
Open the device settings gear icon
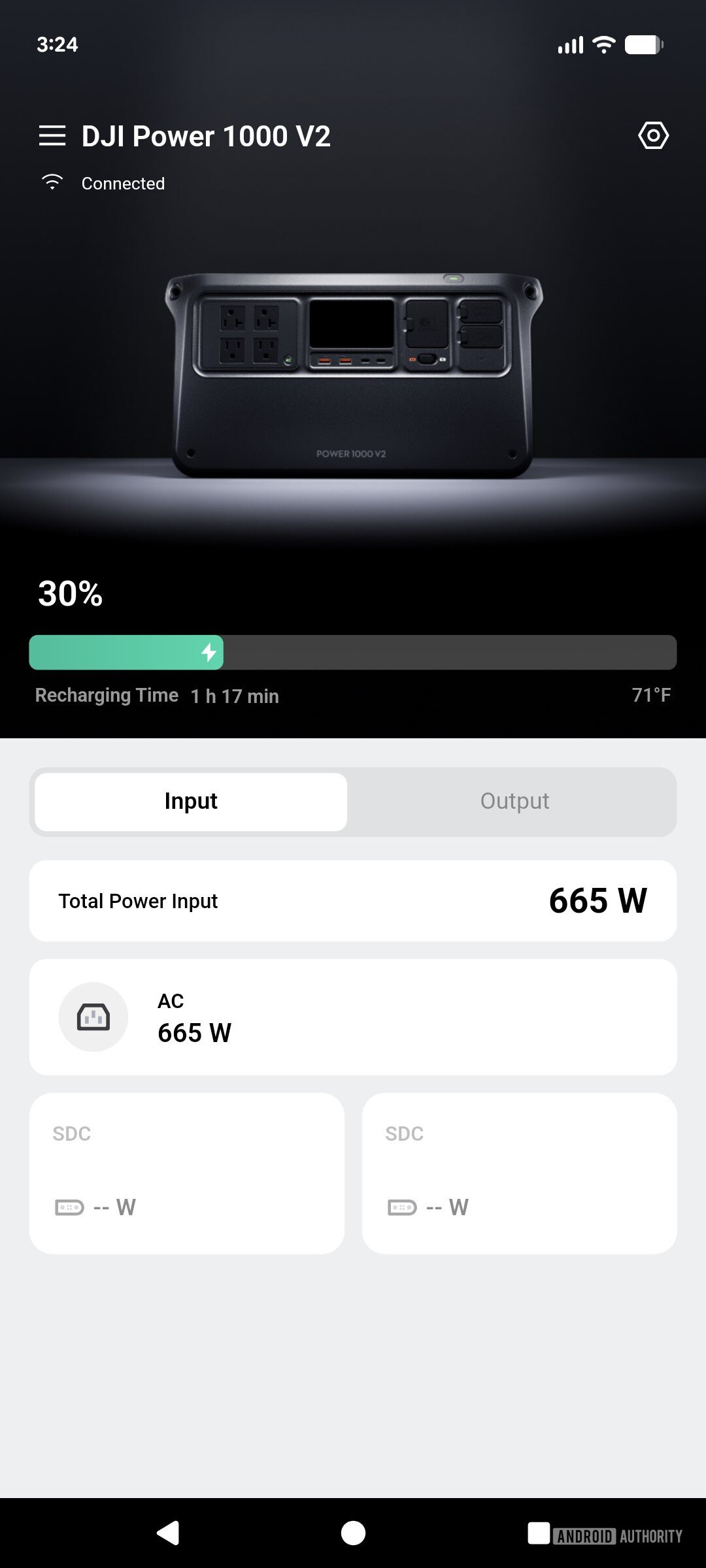[x=653, y=135]
